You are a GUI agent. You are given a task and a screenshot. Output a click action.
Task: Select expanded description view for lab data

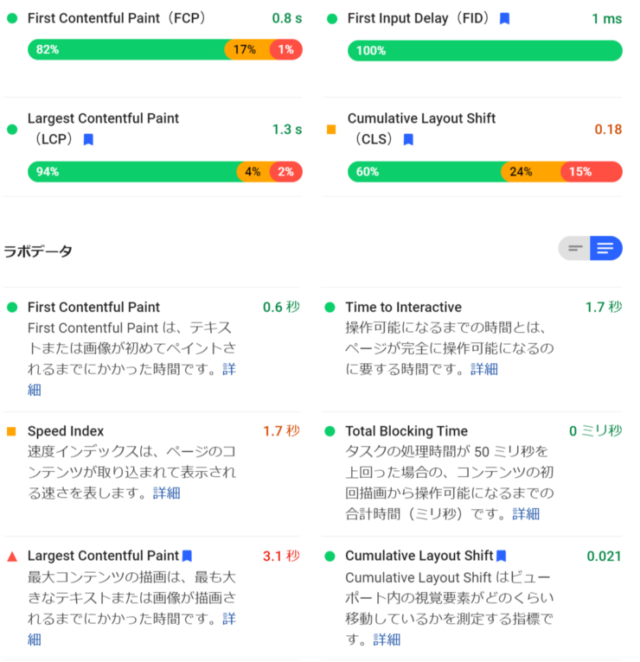605,249
